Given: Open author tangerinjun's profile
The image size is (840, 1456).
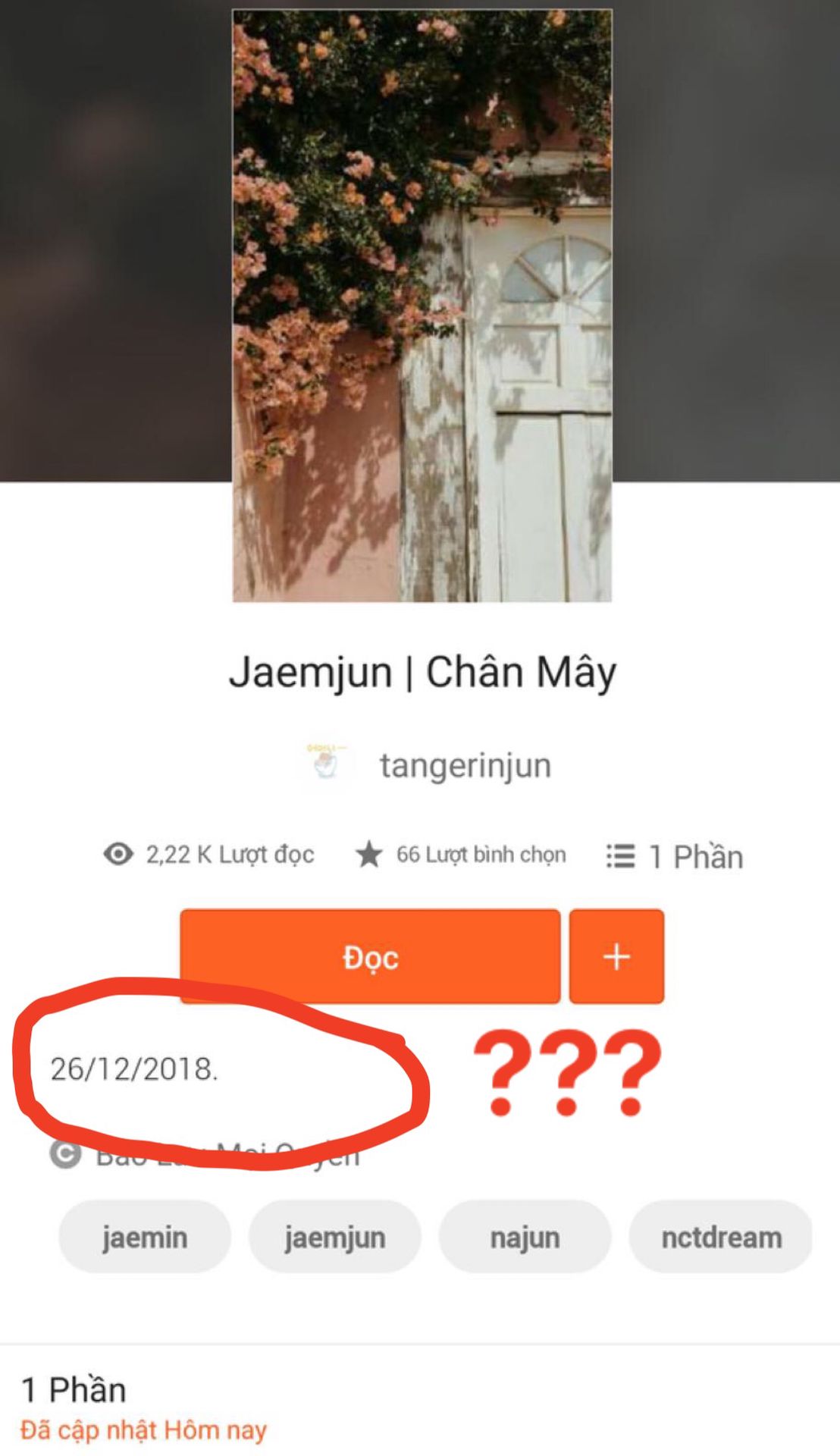Looking at the screenshot, I should (x=464, y=766).
